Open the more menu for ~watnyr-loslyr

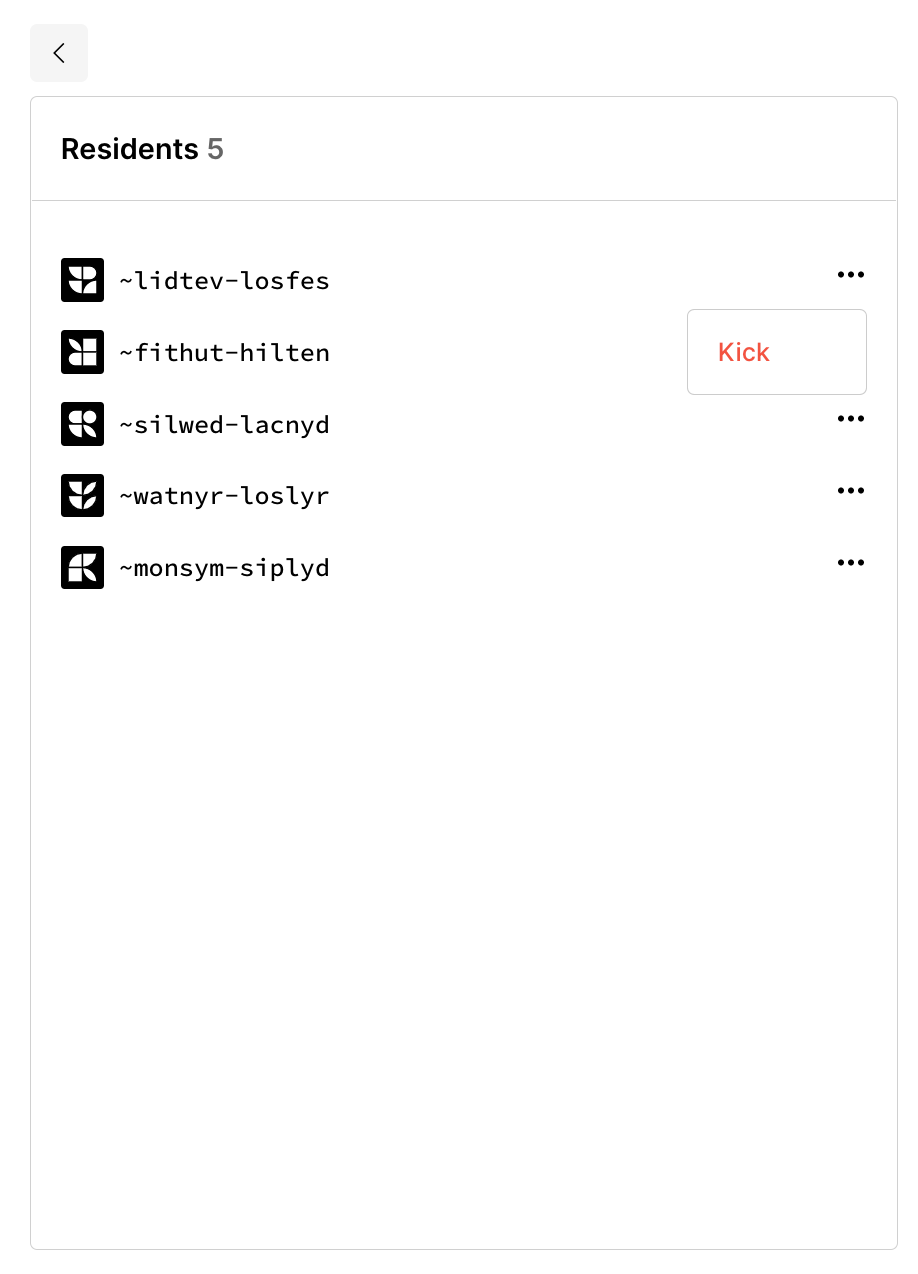(850, 491)
